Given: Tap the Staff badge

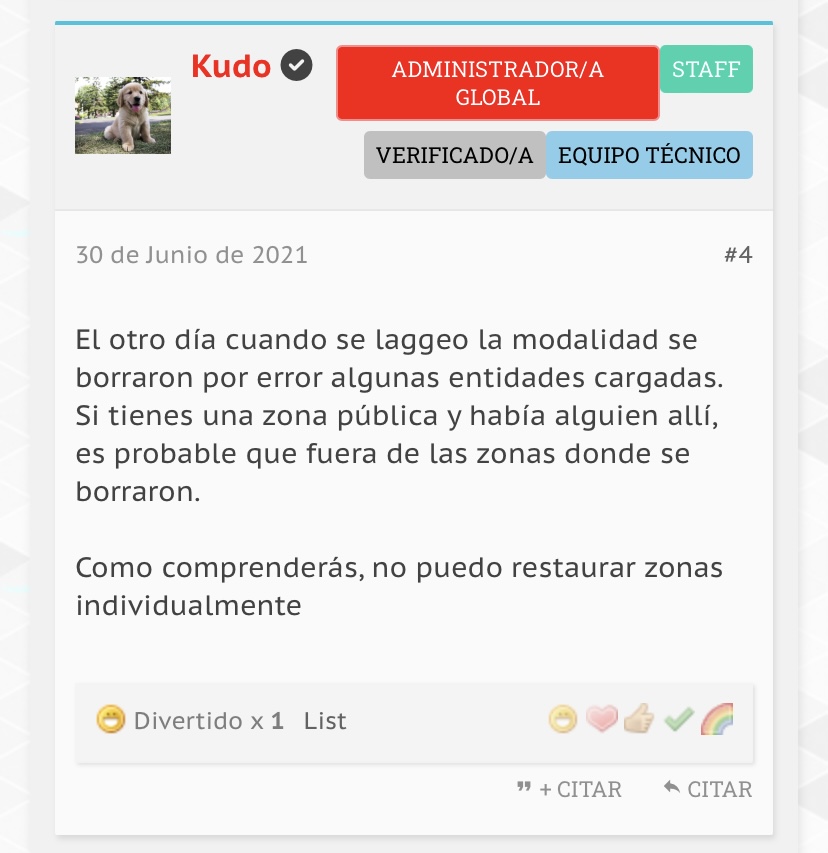Looking at the screenshot, I should pos(706,69).
